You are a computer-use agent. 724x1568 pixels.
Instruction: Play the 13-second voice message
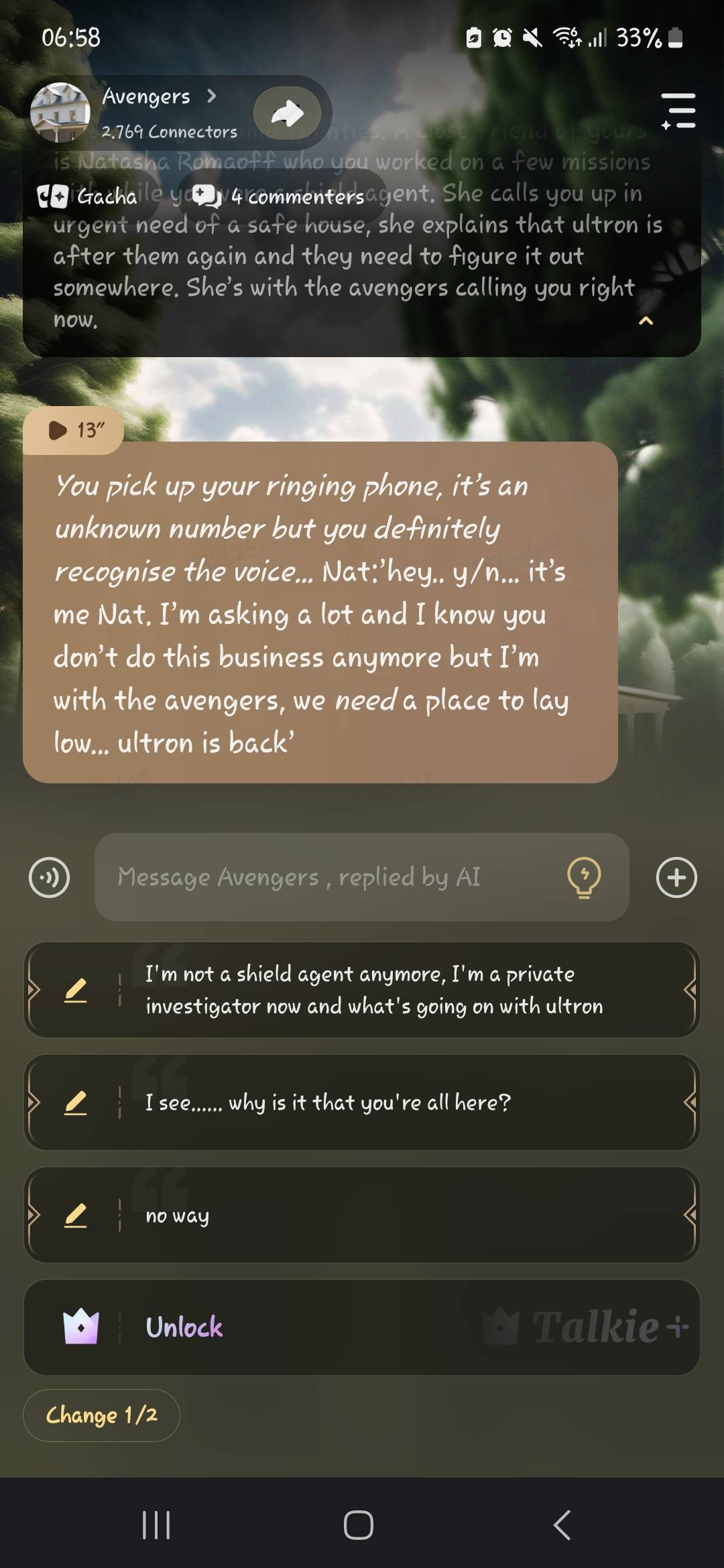(x=74, y=430)
